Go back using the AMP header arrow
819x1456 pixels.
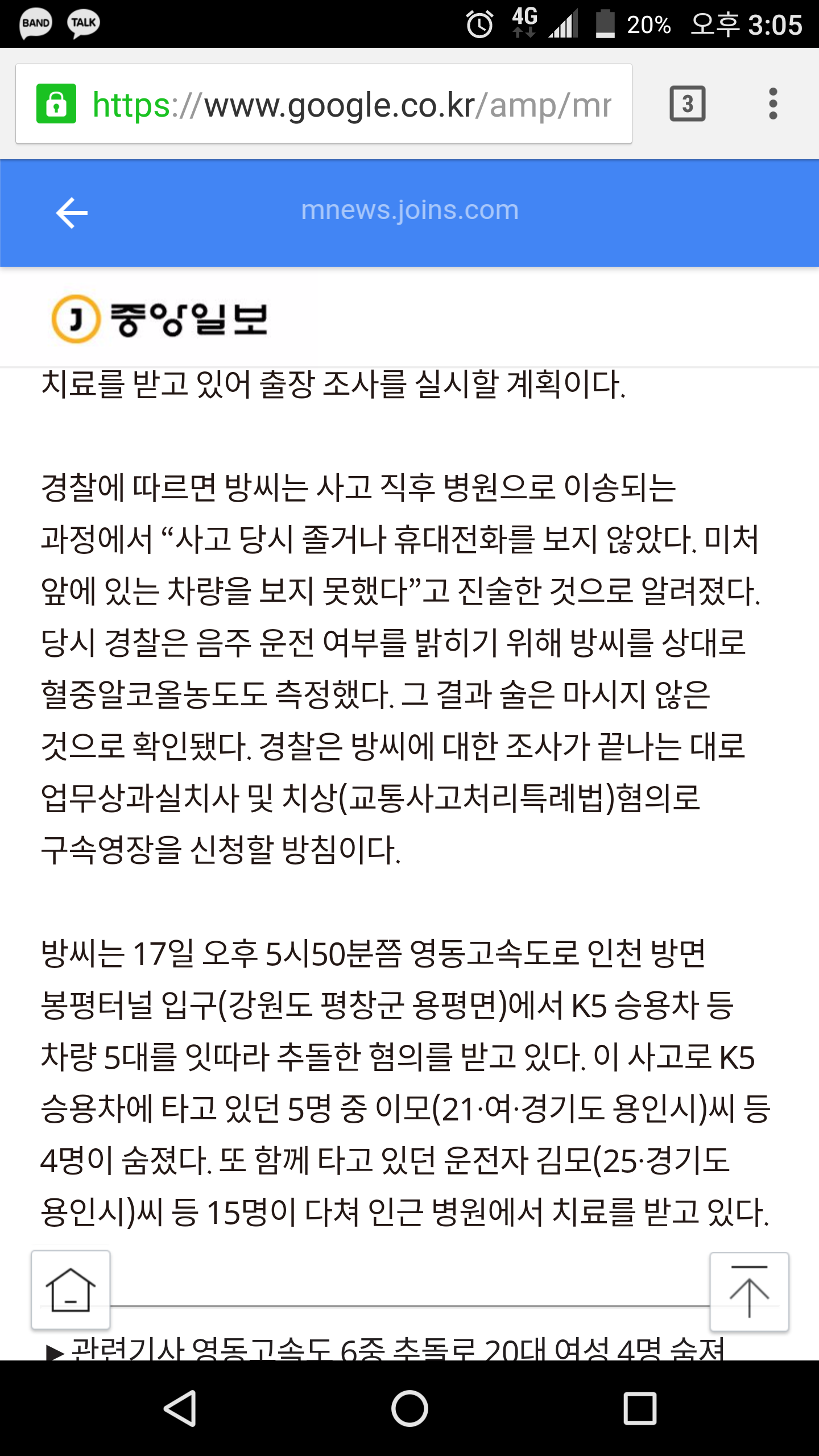[72, 213]
